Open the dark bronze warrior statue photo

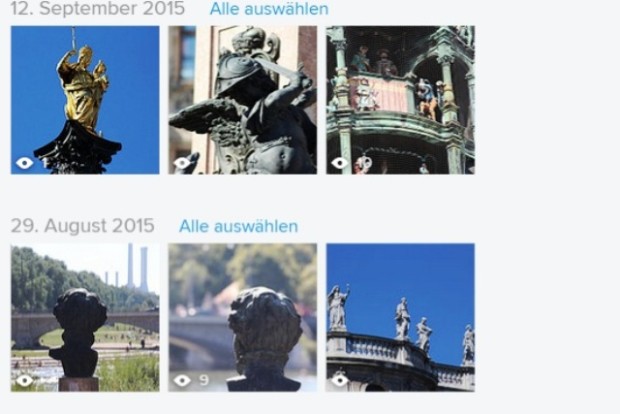click(242, 100)
